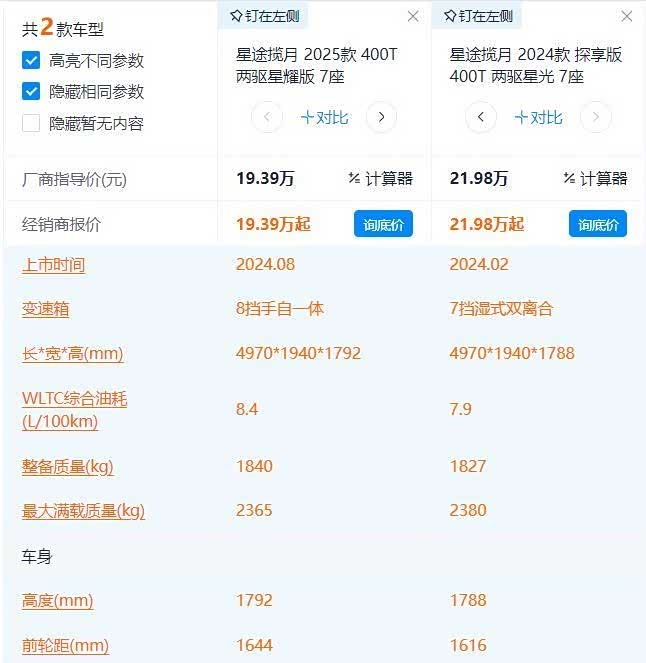Uncheck the 隐藏相同参数 option
This screenshot has height=663, width=646.
[x=31, y=91]
